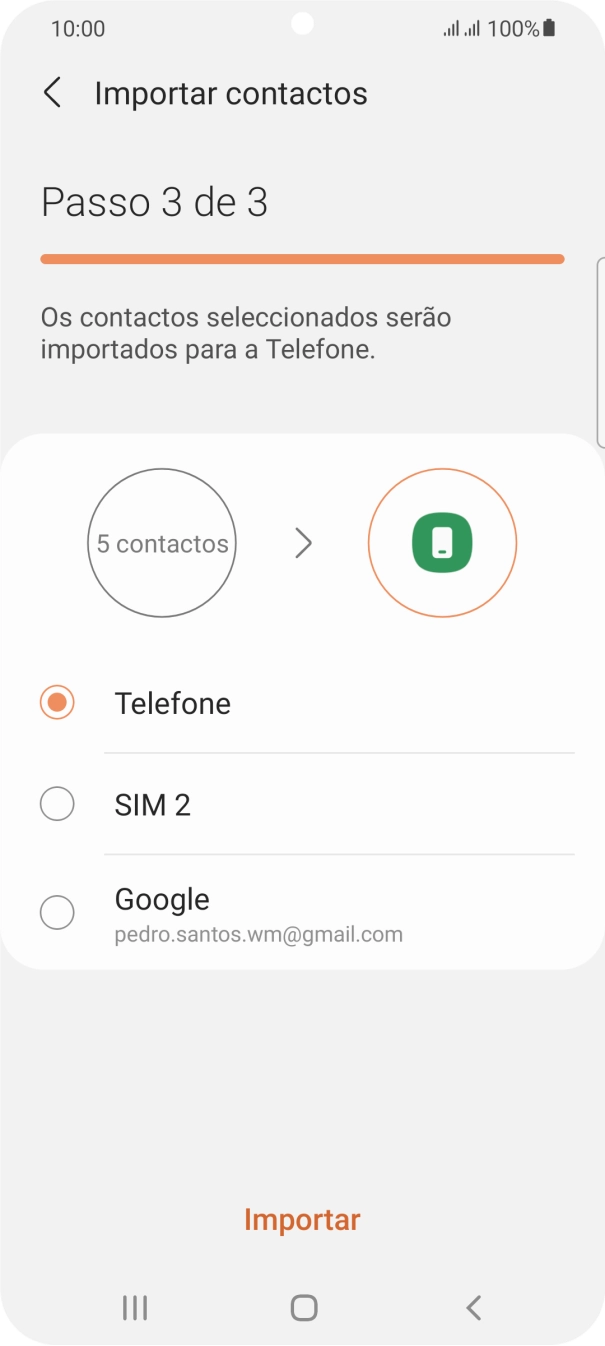Screen dimensions: 605x1346
Task: Select Telefone as import destination
Action: click(58, 703)
